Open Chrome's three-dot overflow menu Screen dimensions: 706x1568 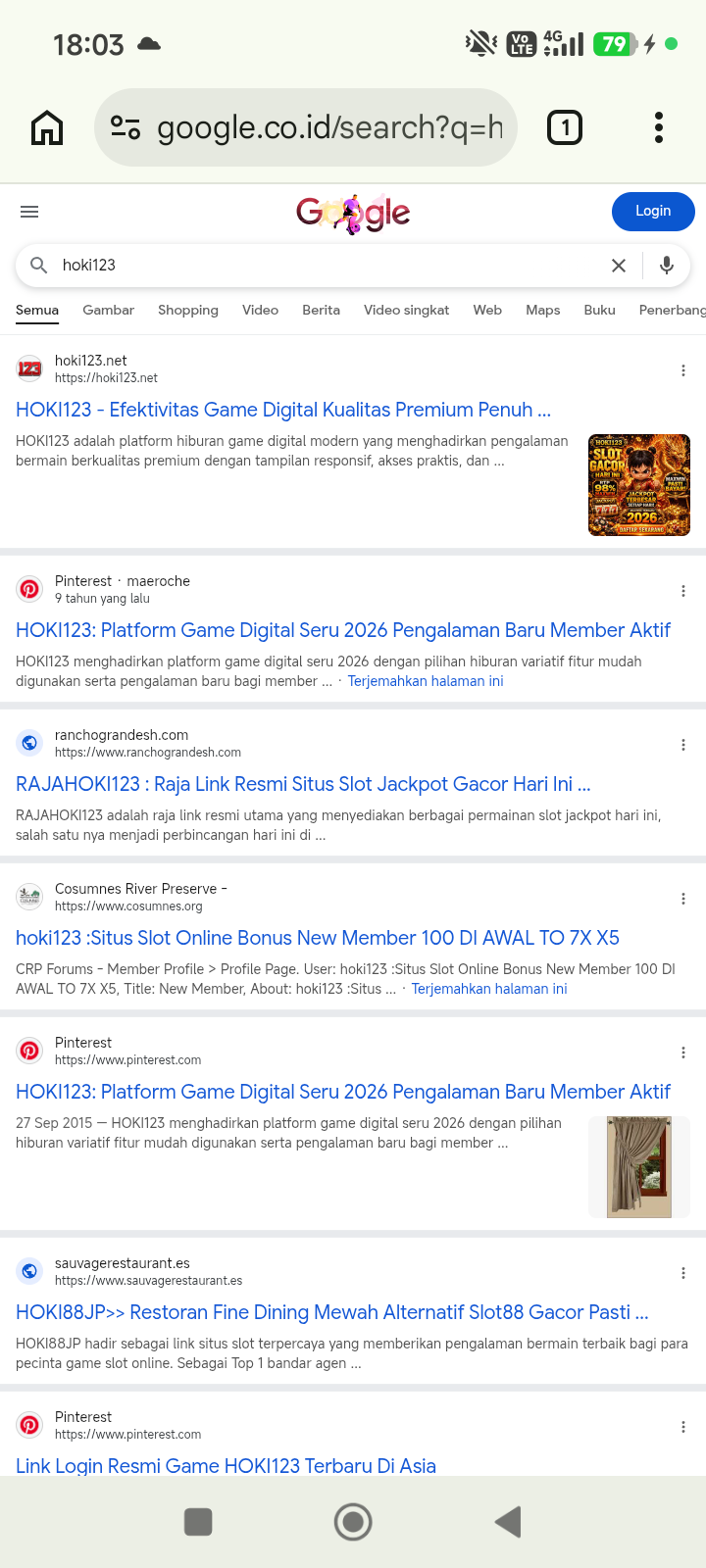(659, 127)
